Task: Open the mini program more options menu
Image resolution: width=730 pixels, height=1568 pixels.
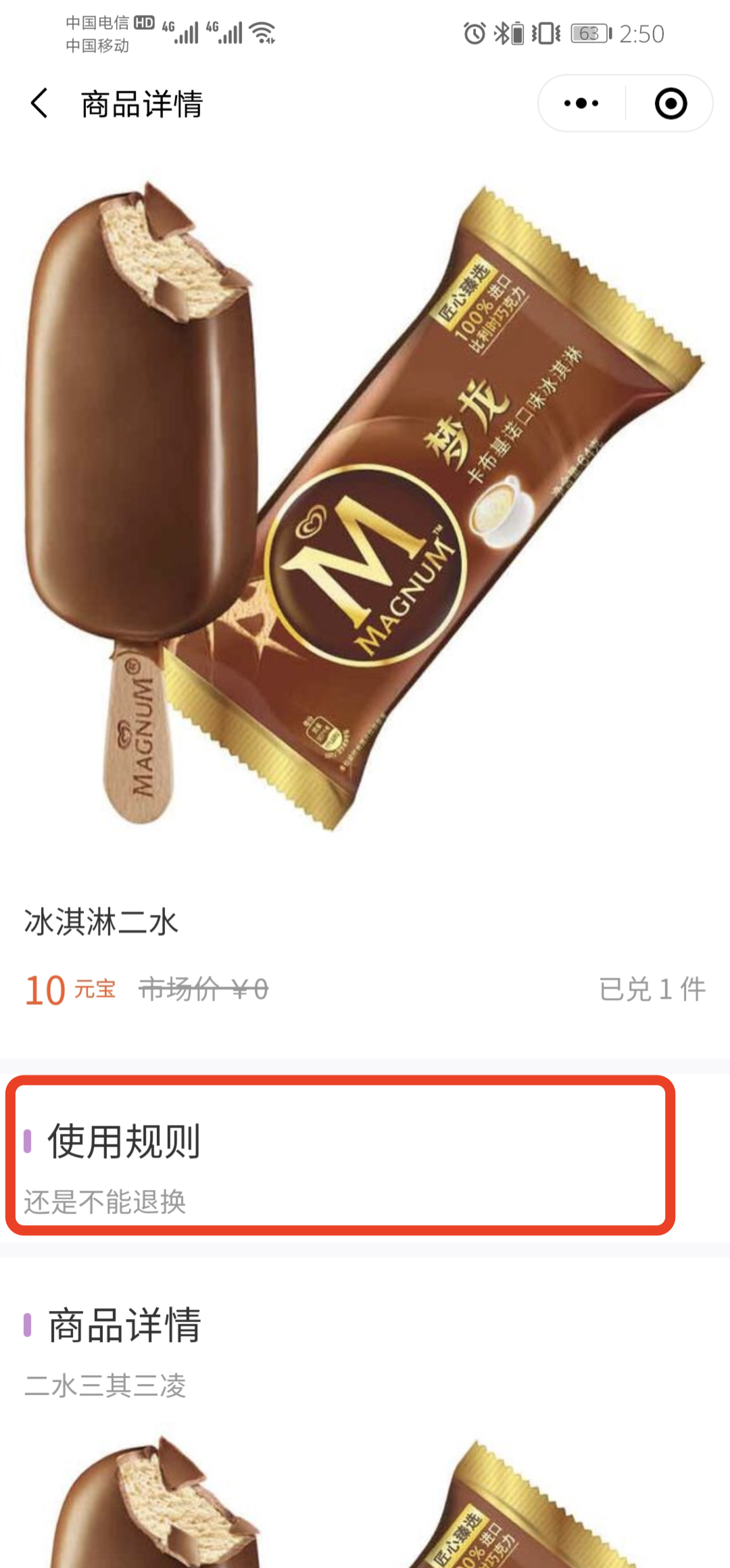Action: coord(581,103)
